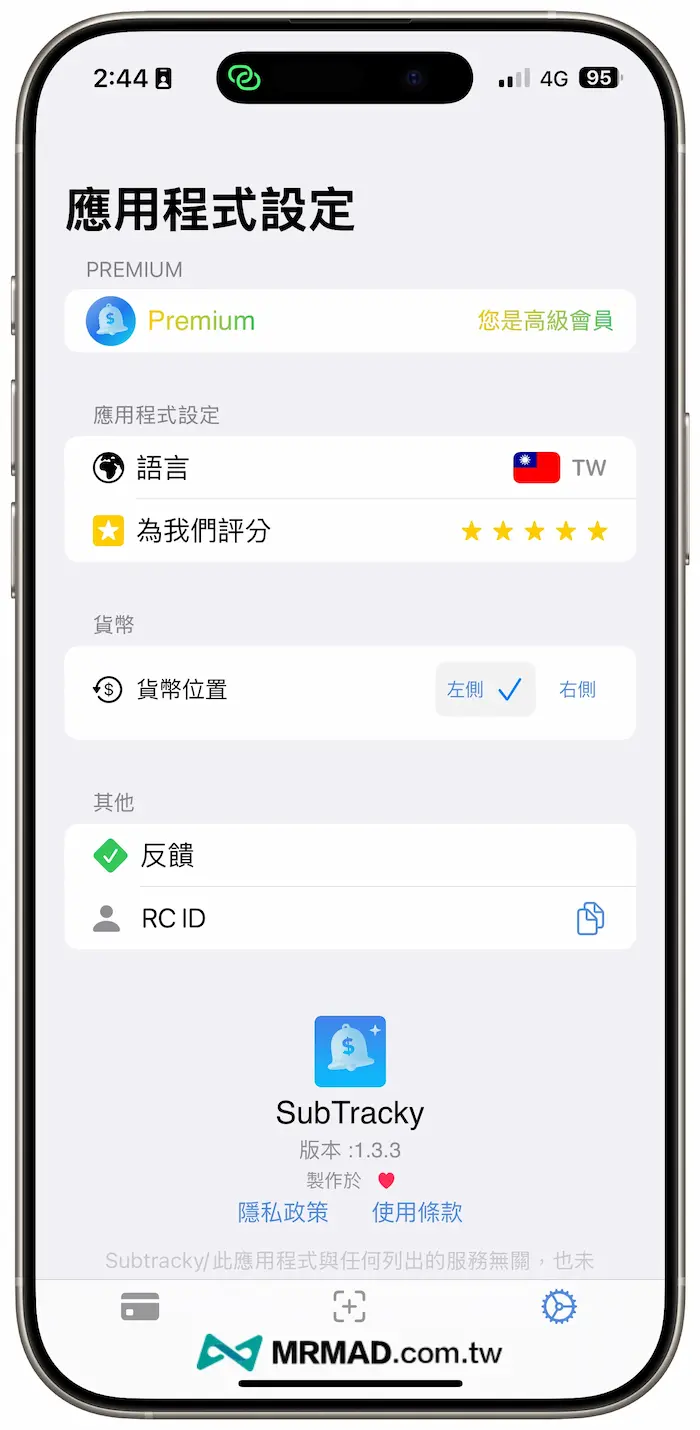
Task: Switch to the subscriptions card tab
Action: (x=140, y=1307)
